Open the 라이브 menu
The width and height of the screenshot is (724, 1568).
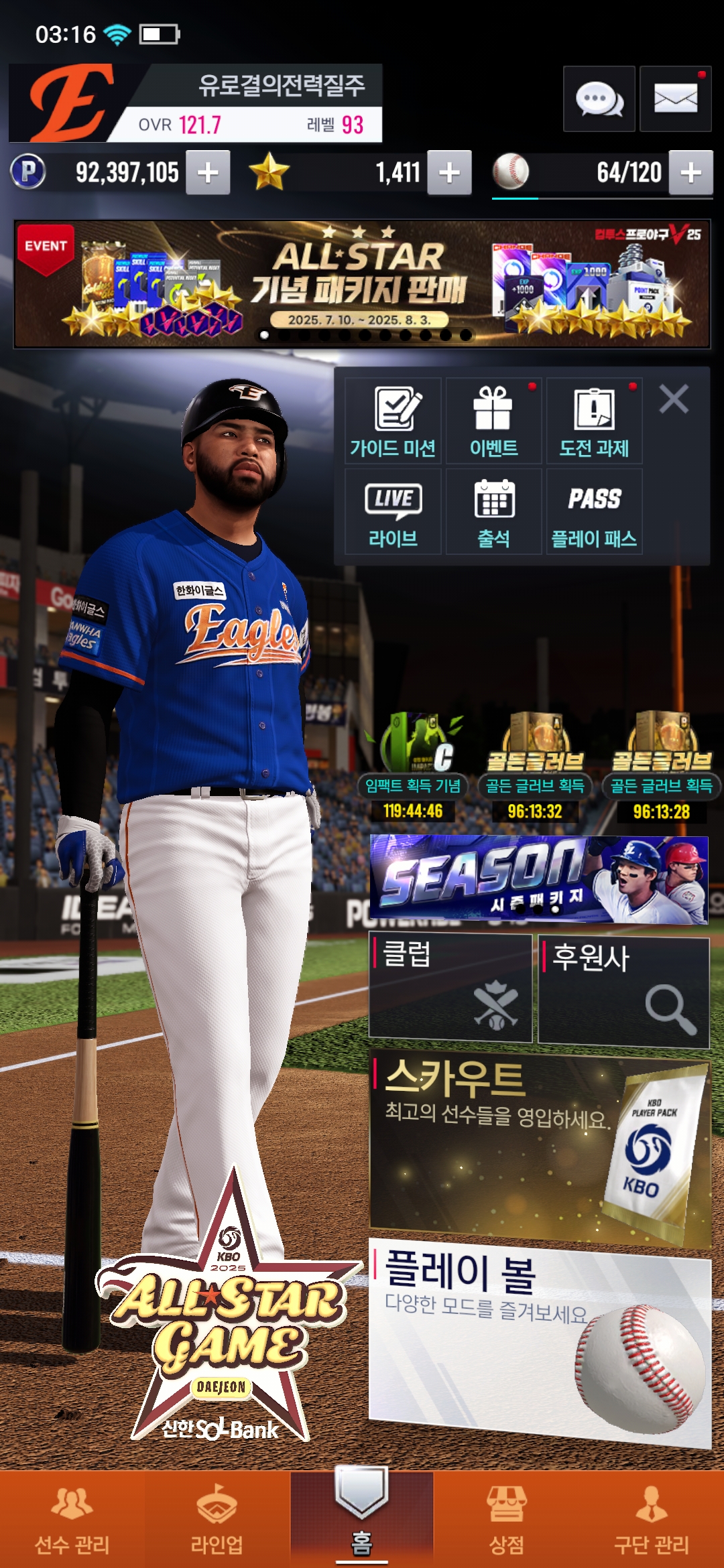393,512
